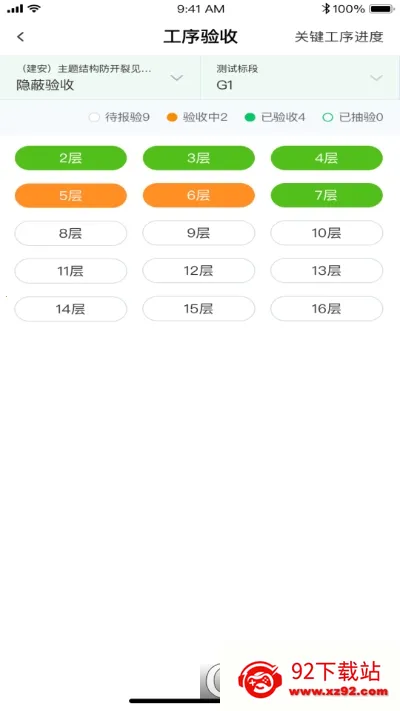
Task: Tap the 9层 chip
Action: [199, 233]
